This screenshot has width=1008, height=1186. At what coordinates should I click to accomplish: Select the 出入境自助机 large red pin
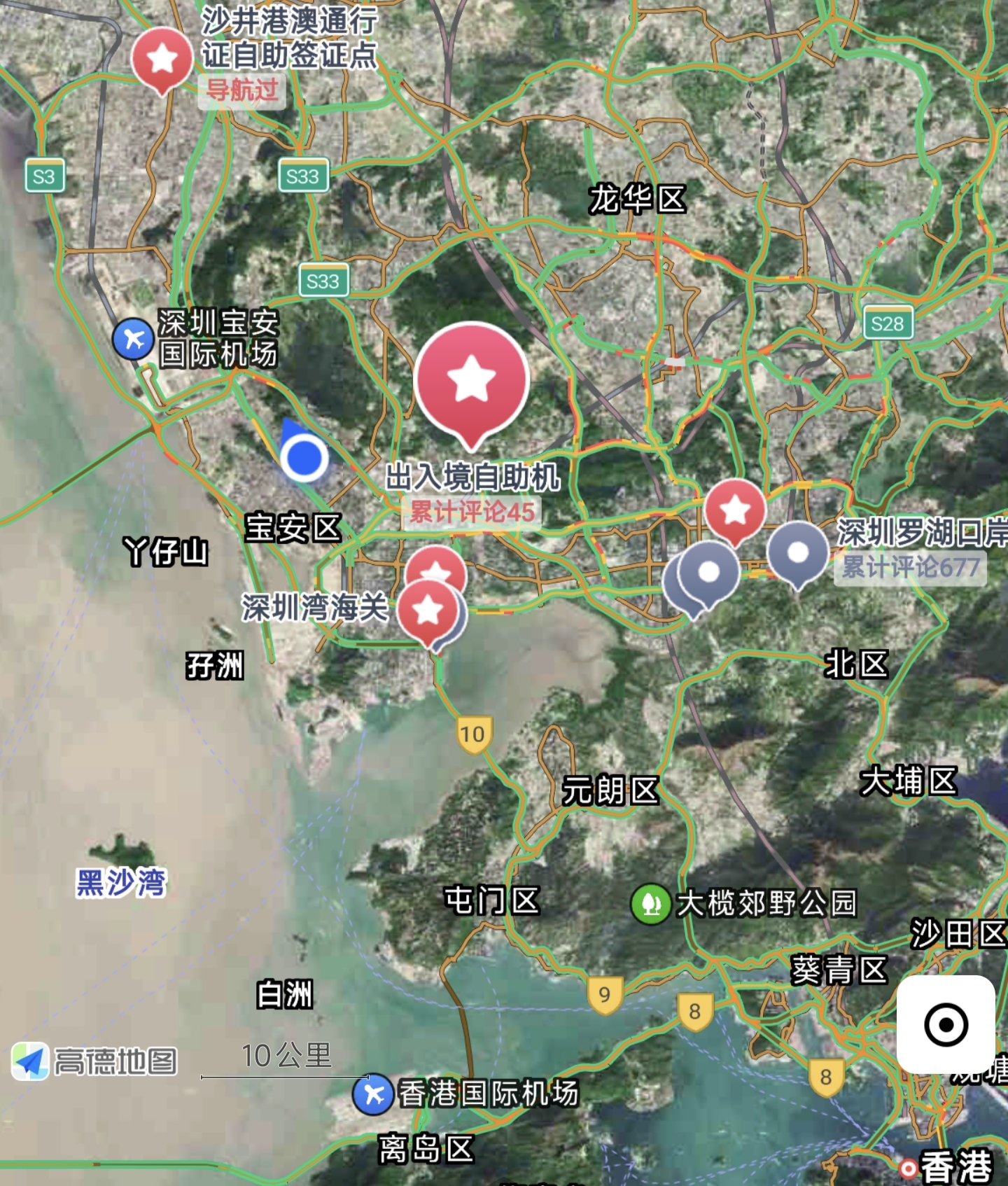(x=471, y=379)
